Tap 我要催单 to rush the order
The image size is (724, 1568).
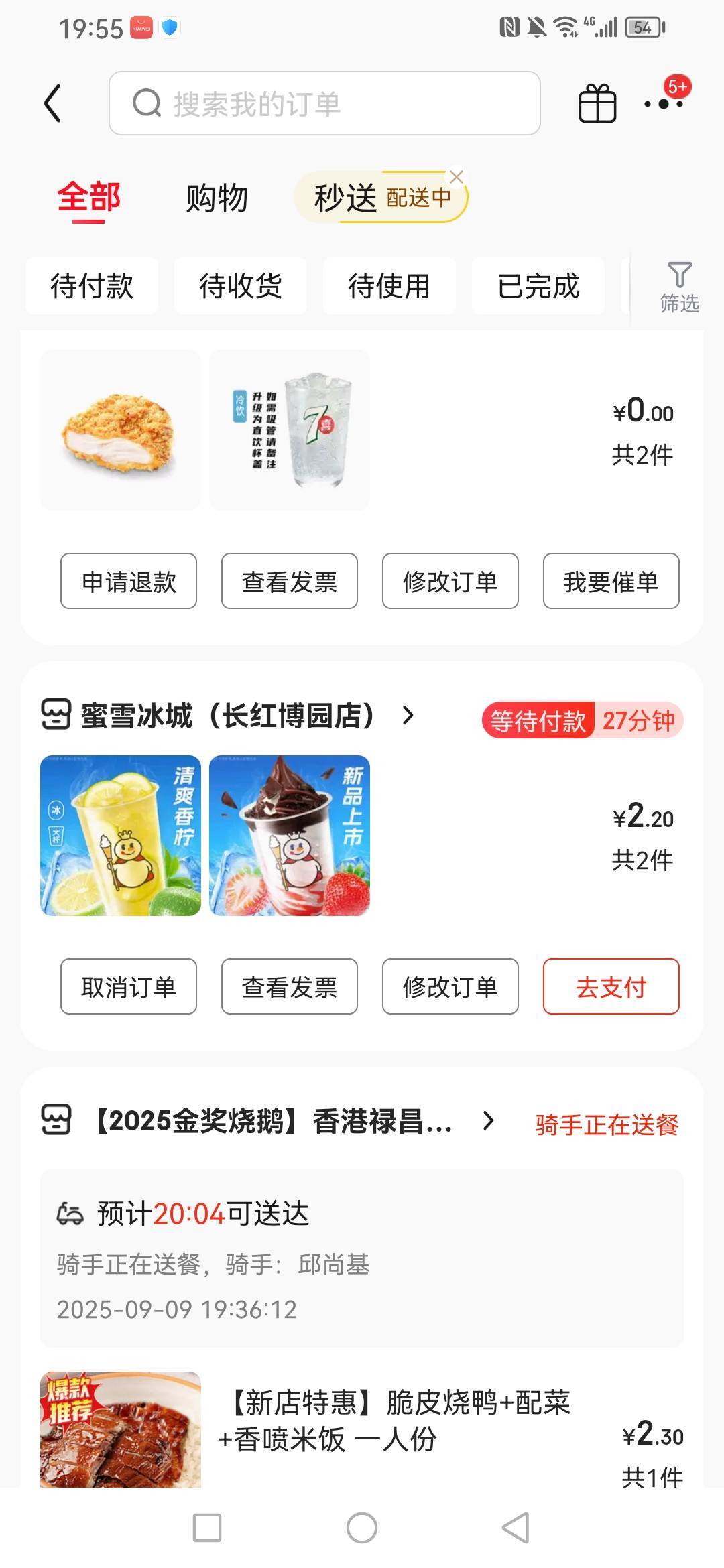[x=611, y=581]
